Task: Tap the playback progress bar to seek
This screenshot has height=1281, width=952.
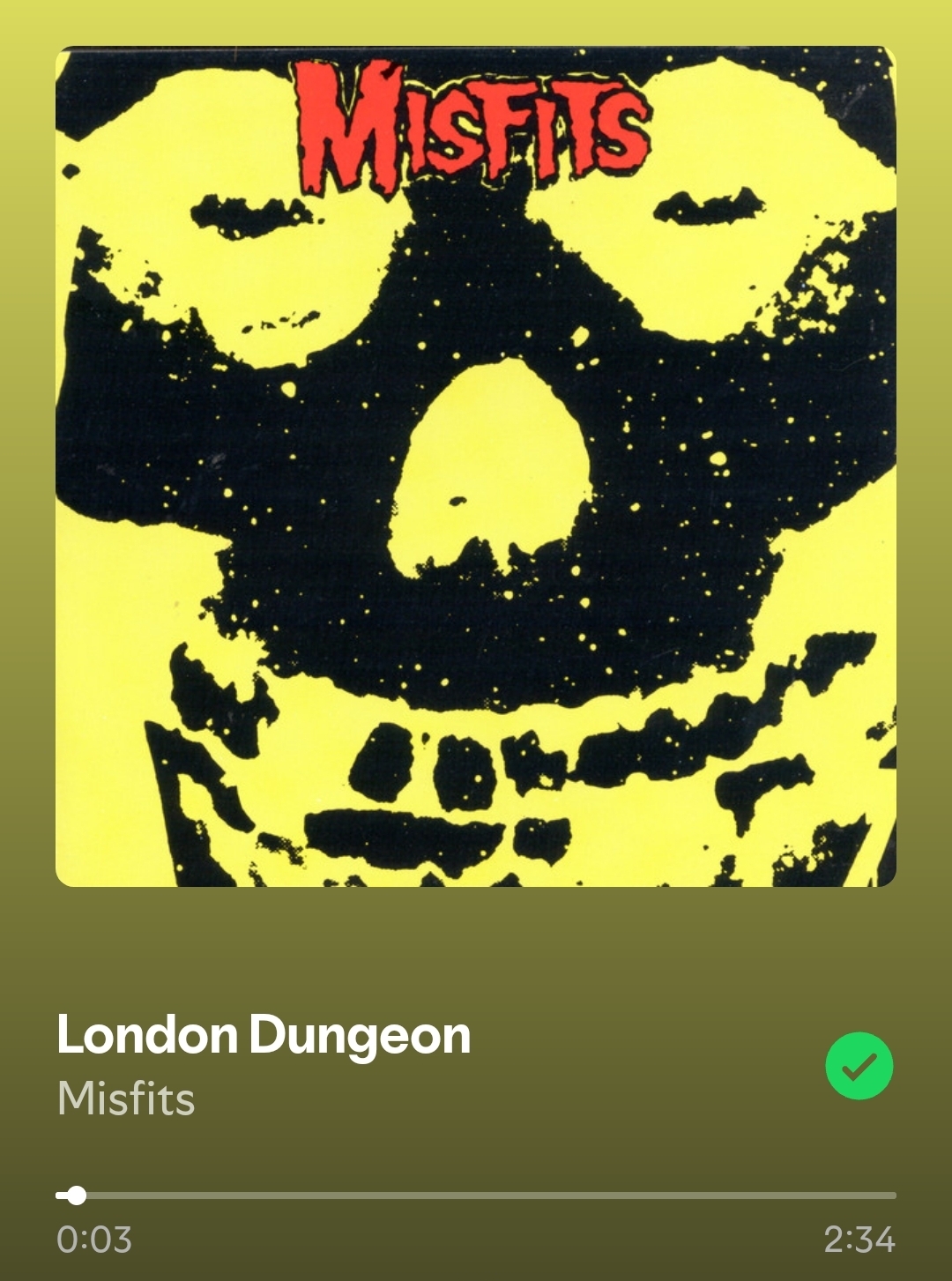Action: point(476,1195)
